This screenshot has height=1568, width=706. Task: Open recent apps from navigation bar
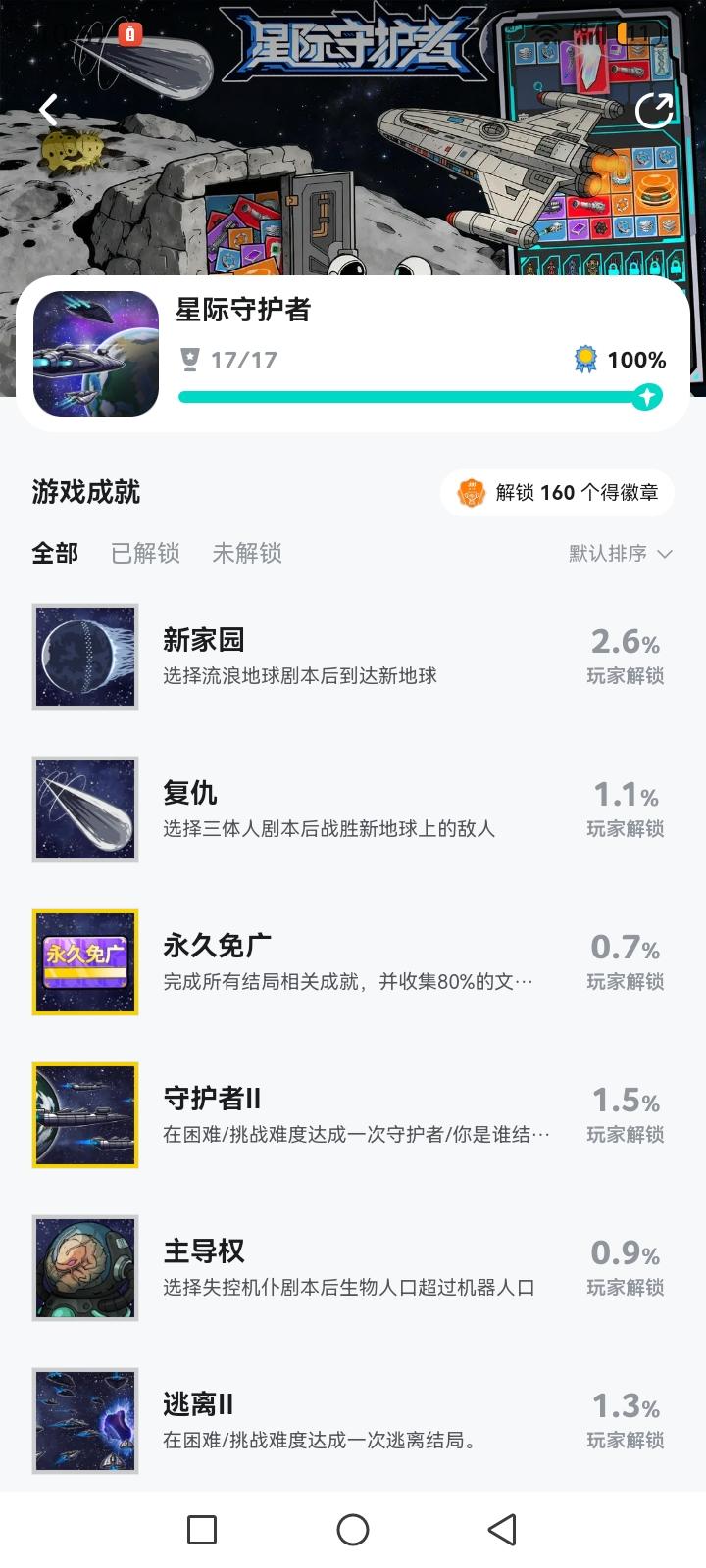pos(202,1530)
